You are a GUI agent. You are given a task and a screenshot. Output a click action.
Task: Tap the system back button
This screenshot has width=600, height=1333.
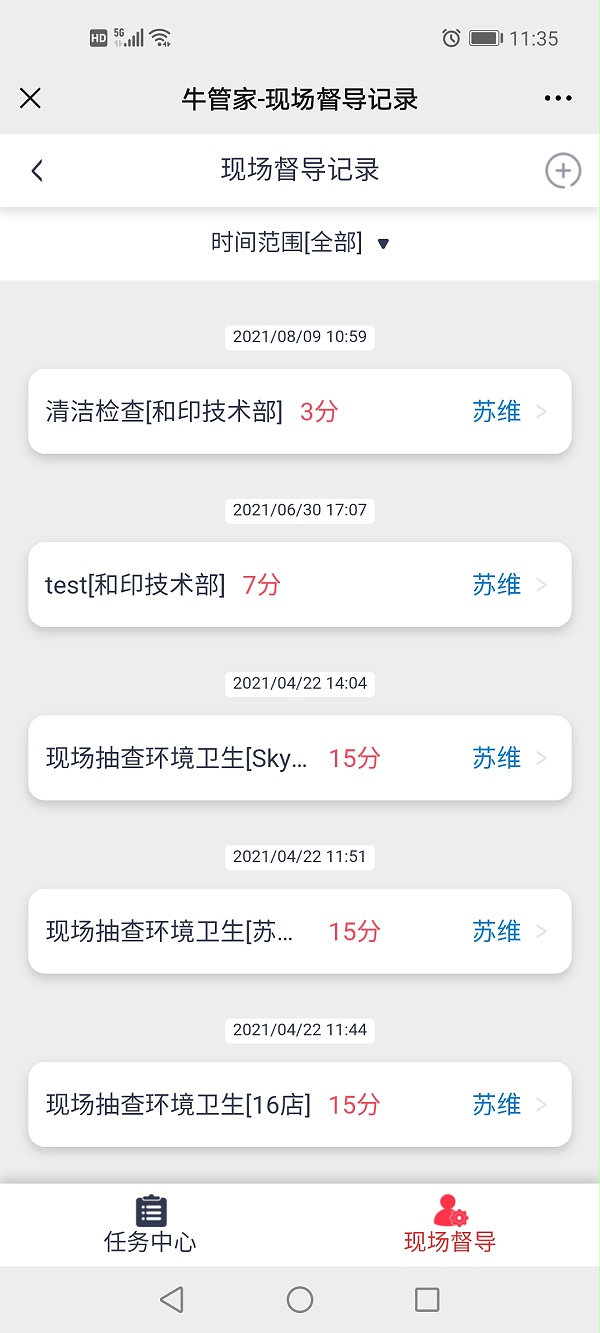click(172, 1299)
